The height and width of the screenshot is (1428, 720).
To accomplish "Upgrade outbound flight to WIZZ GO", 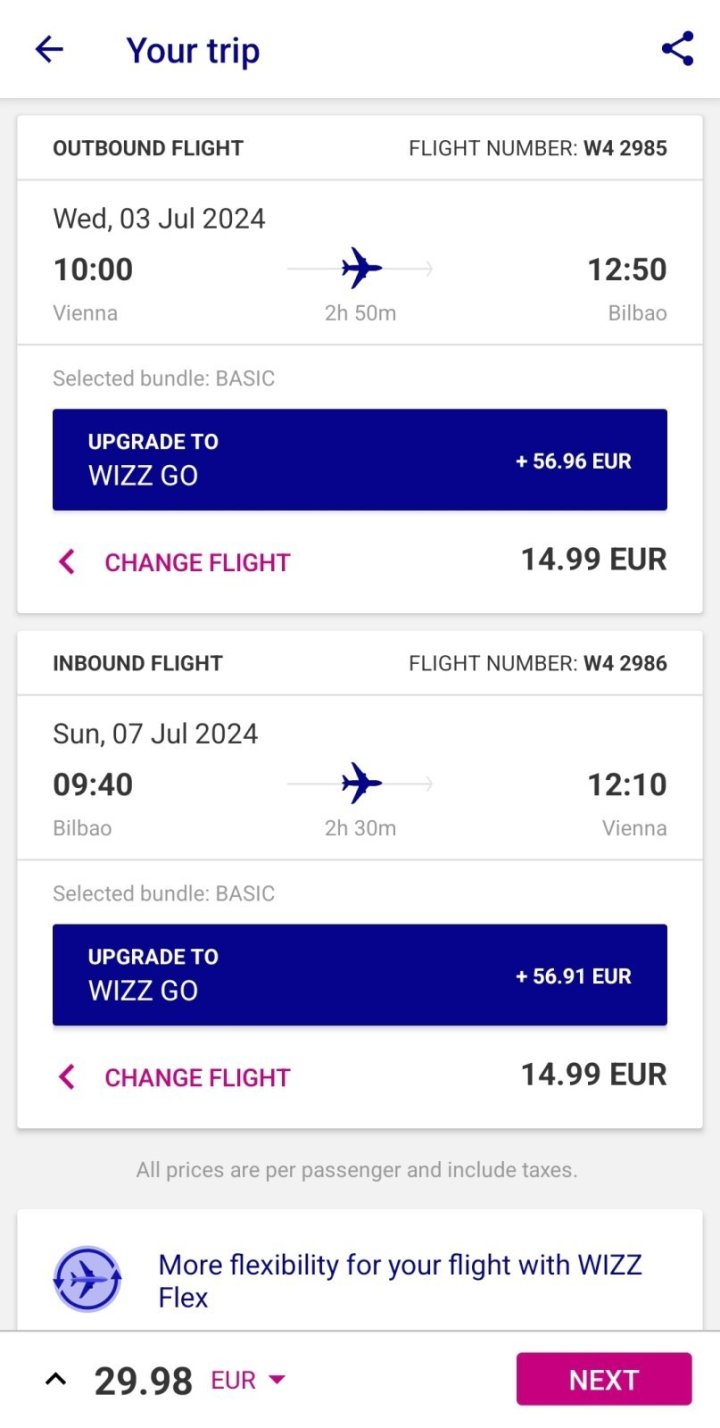I will 360,460.
